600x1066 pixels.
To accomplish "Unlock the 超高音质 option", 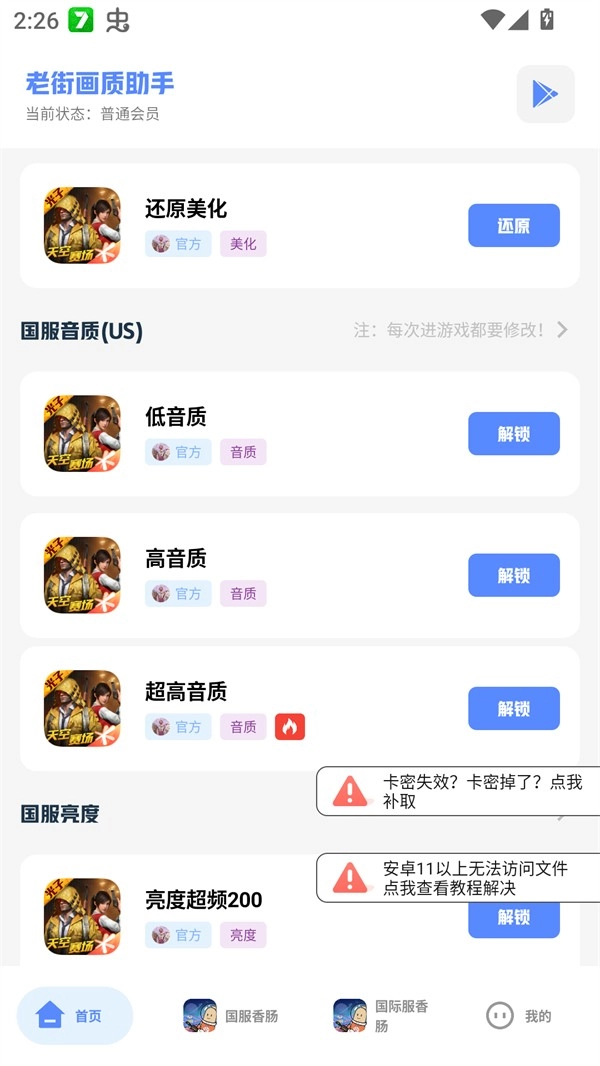I will tap(513, 709).
